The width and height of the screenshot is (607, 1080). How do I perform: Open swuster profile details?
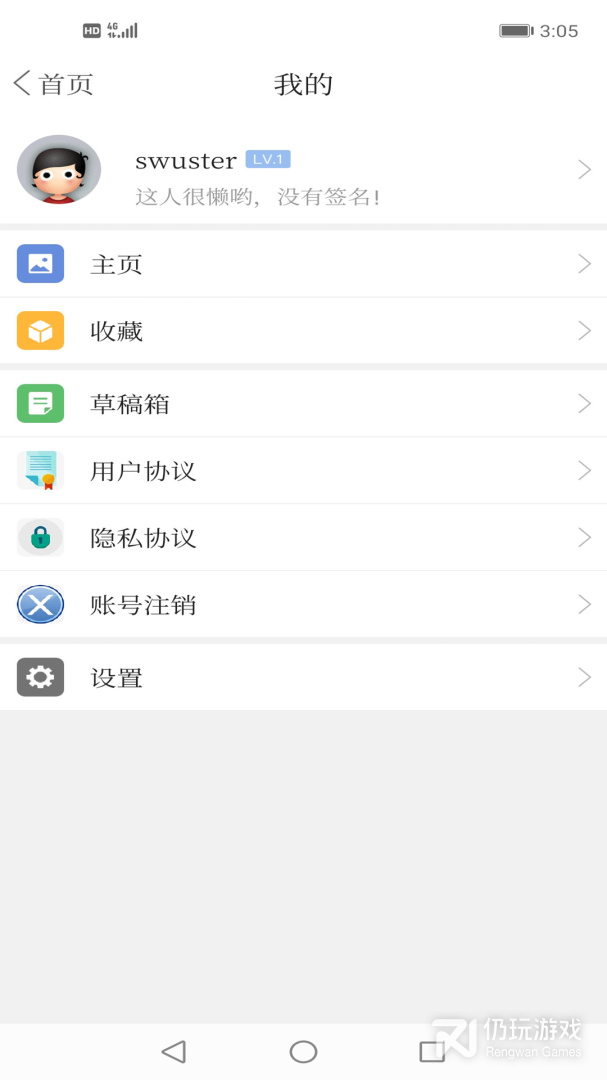point(303,170)
